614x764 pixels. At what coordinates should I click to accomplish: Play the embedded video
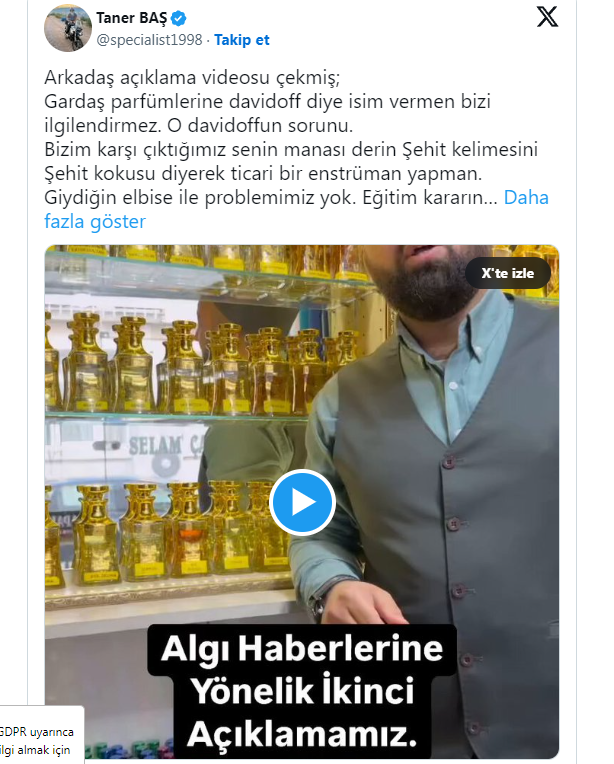(302, 502)
